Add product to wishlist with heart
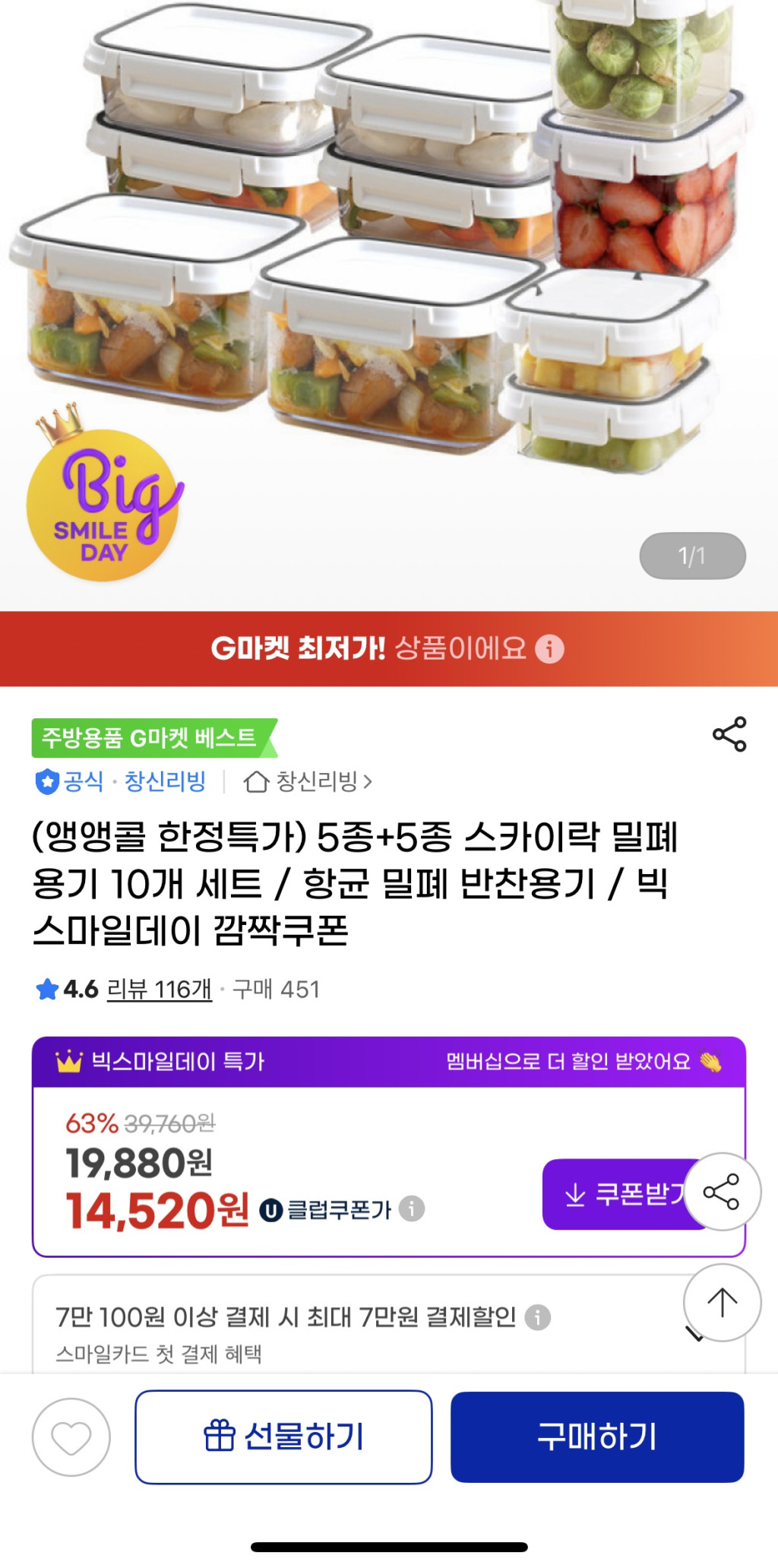The width and height of the screenshot is (778, 1568). (71, 1437)
